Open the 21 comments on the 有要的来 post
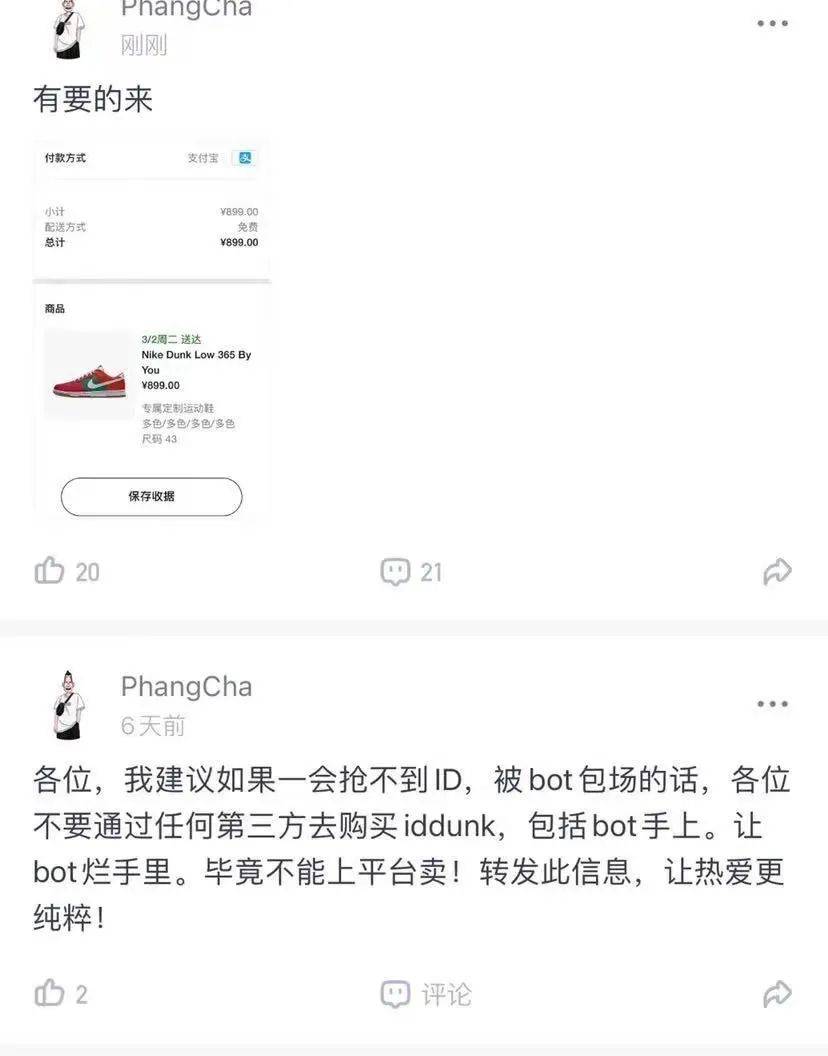Image resolution: width=828 pixels, height=1056 pixels. (x=396, y=572)
